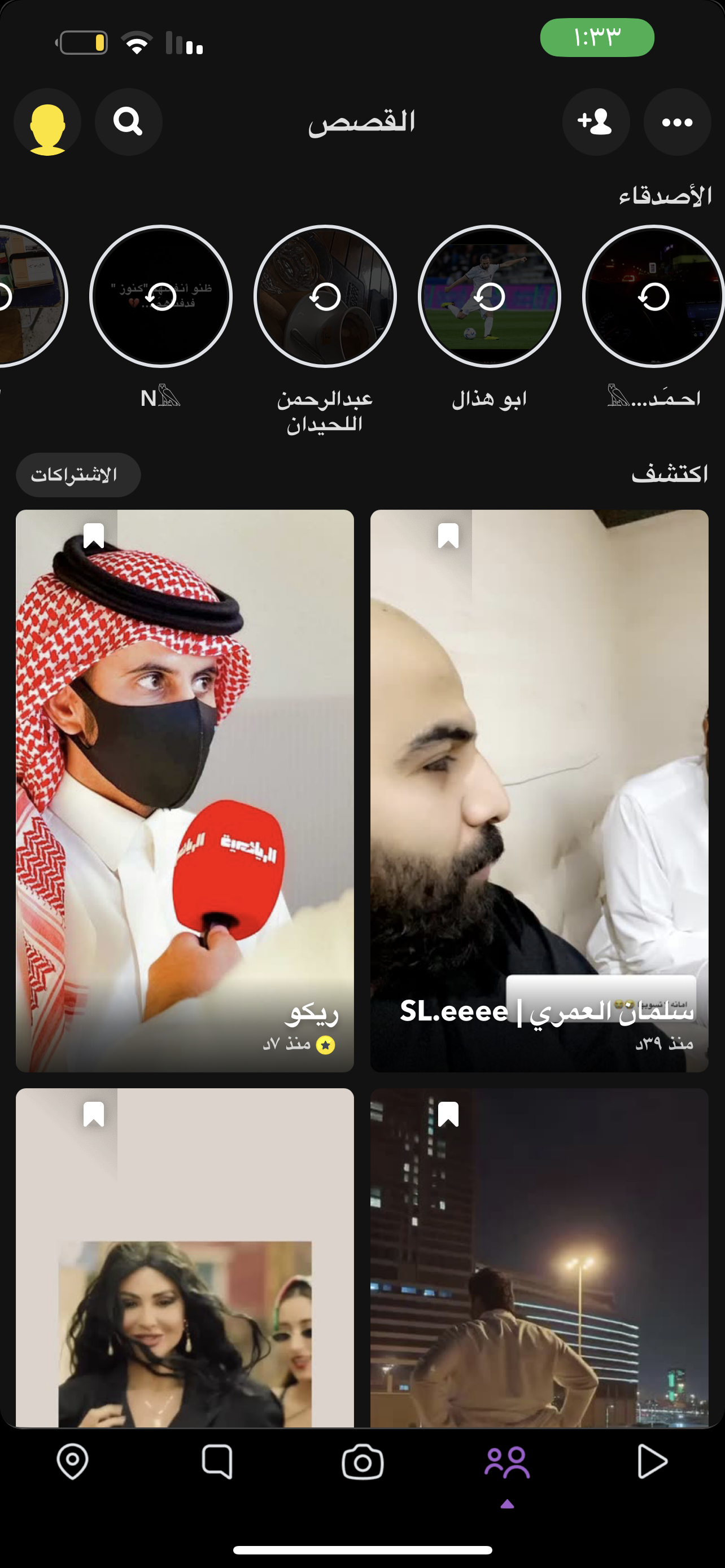Switch to the Spotlight play tab

coord(652,1462)
